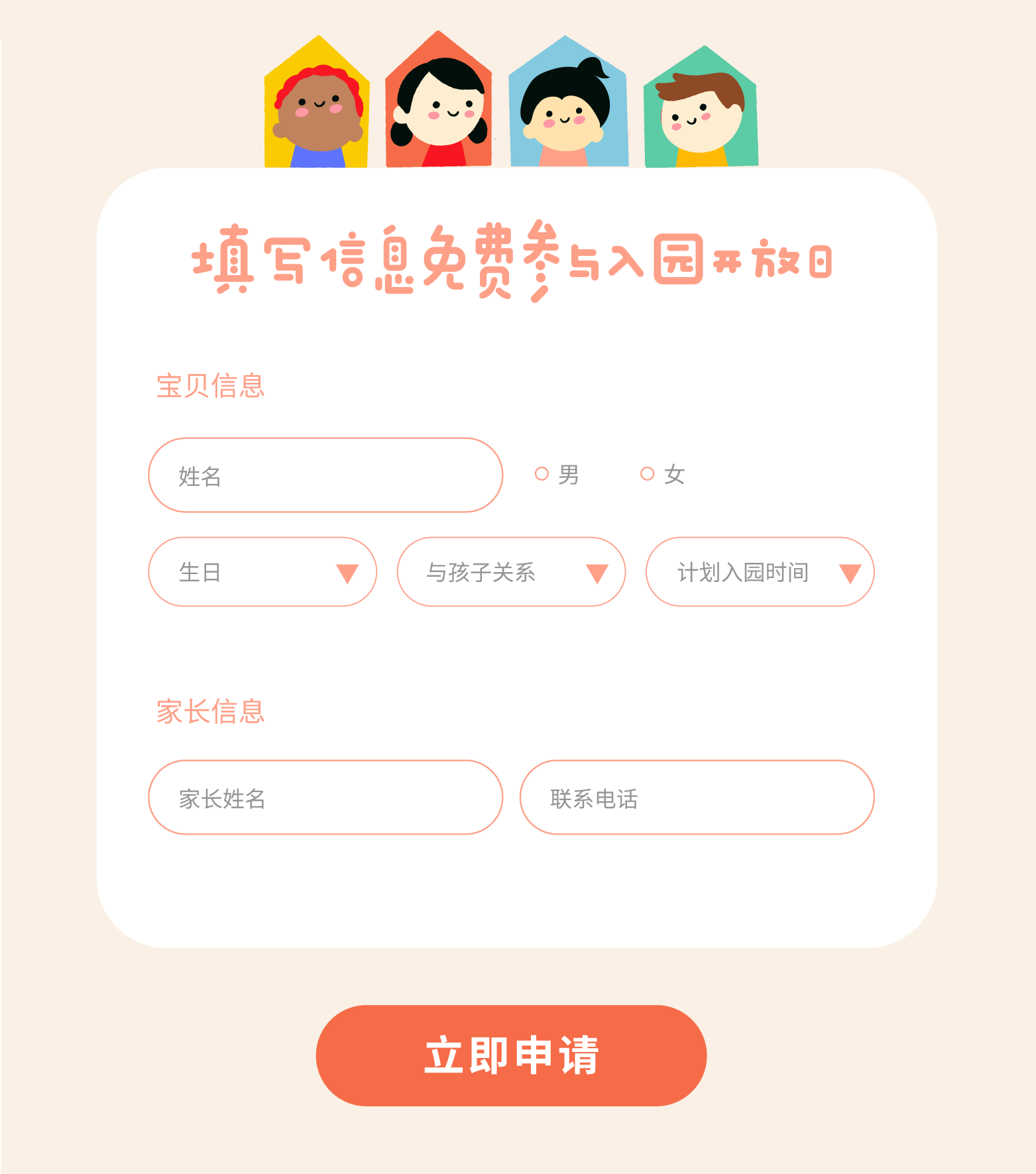Expand the 与孩子关系 dropdown
Viewport: 1036px width, 1174px height.
pos(511,572)
